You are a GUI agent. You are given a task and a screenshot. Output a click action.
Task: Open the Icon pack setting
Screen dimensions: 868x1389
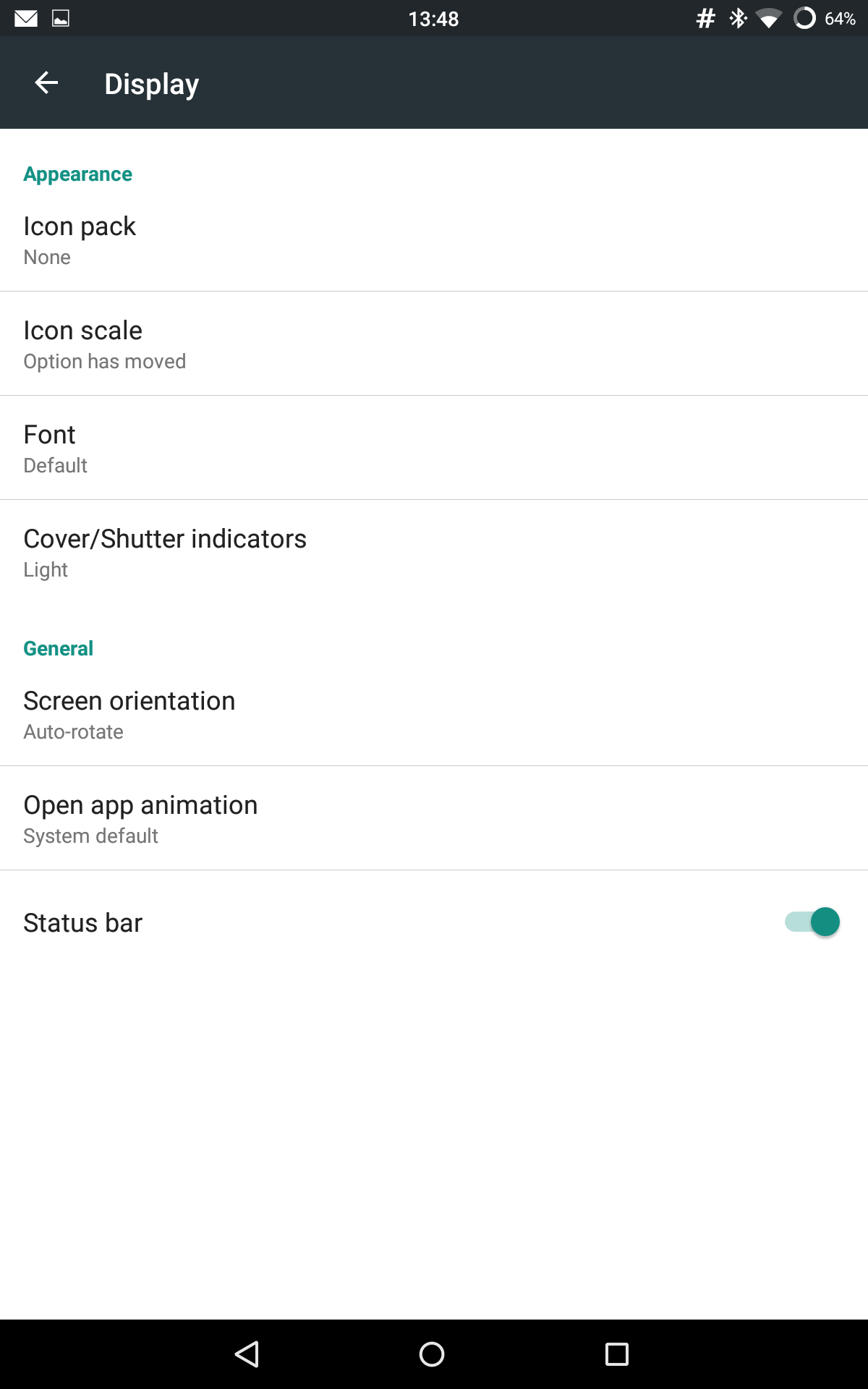(434, 239)
